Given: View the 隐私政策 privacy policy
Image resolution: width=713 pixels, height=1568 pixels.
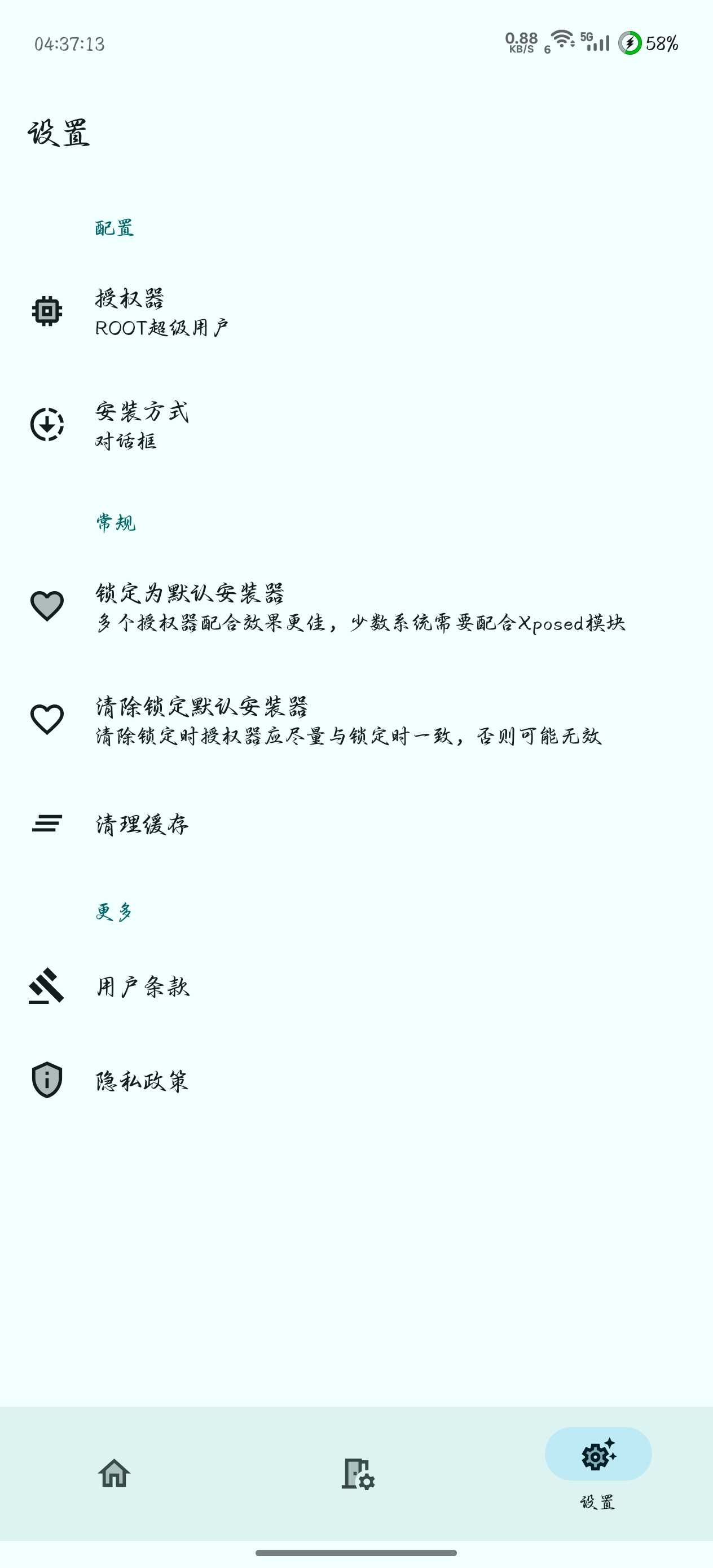Looking at the screenshot, I should click(142, 1081).
